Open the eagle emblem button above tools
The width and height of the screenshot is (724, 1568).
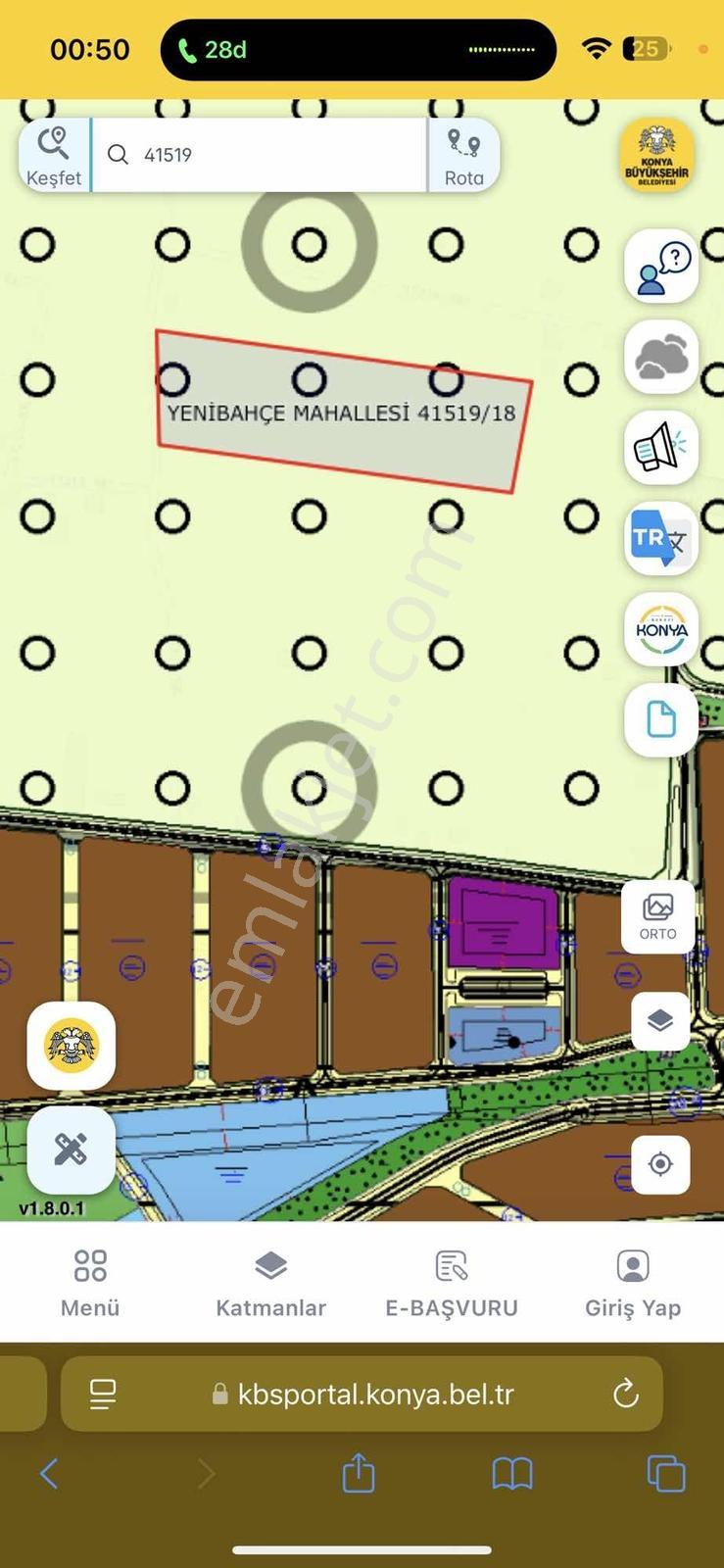click(x=71, y=1046)
